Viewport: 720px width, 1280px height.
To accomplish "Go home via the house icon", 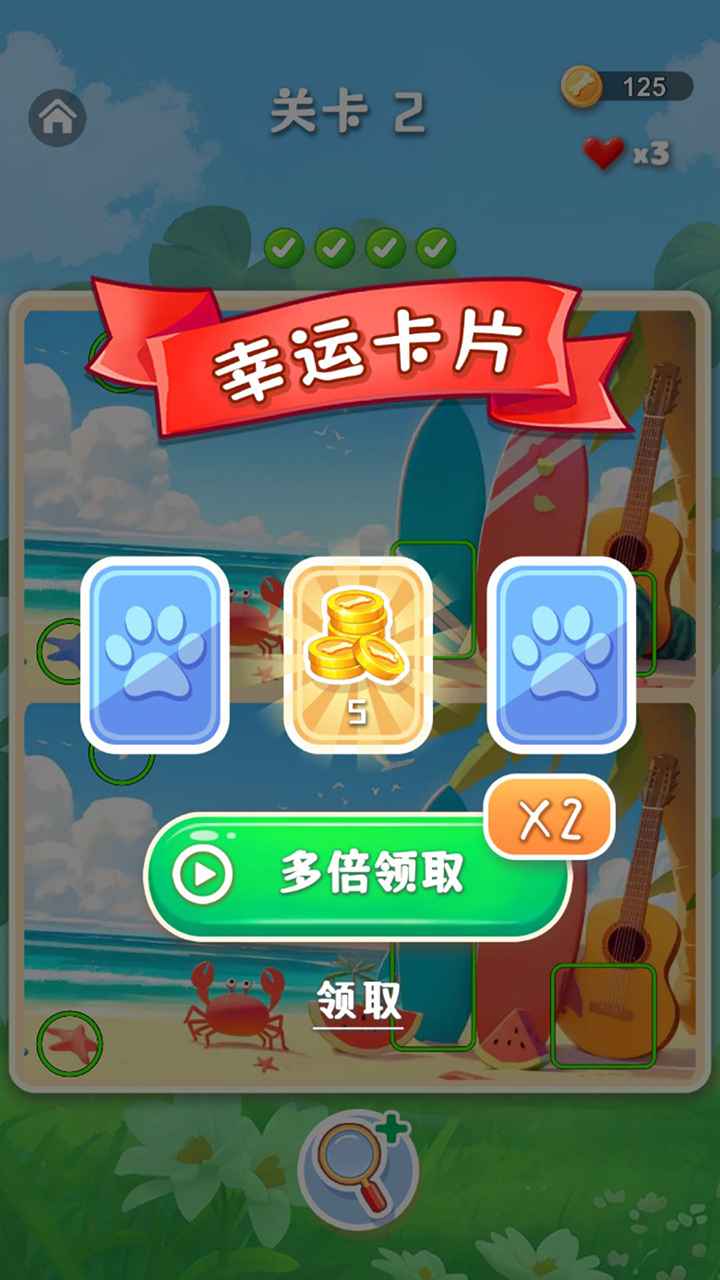I will pyautogui.click(x=57, y=118).
